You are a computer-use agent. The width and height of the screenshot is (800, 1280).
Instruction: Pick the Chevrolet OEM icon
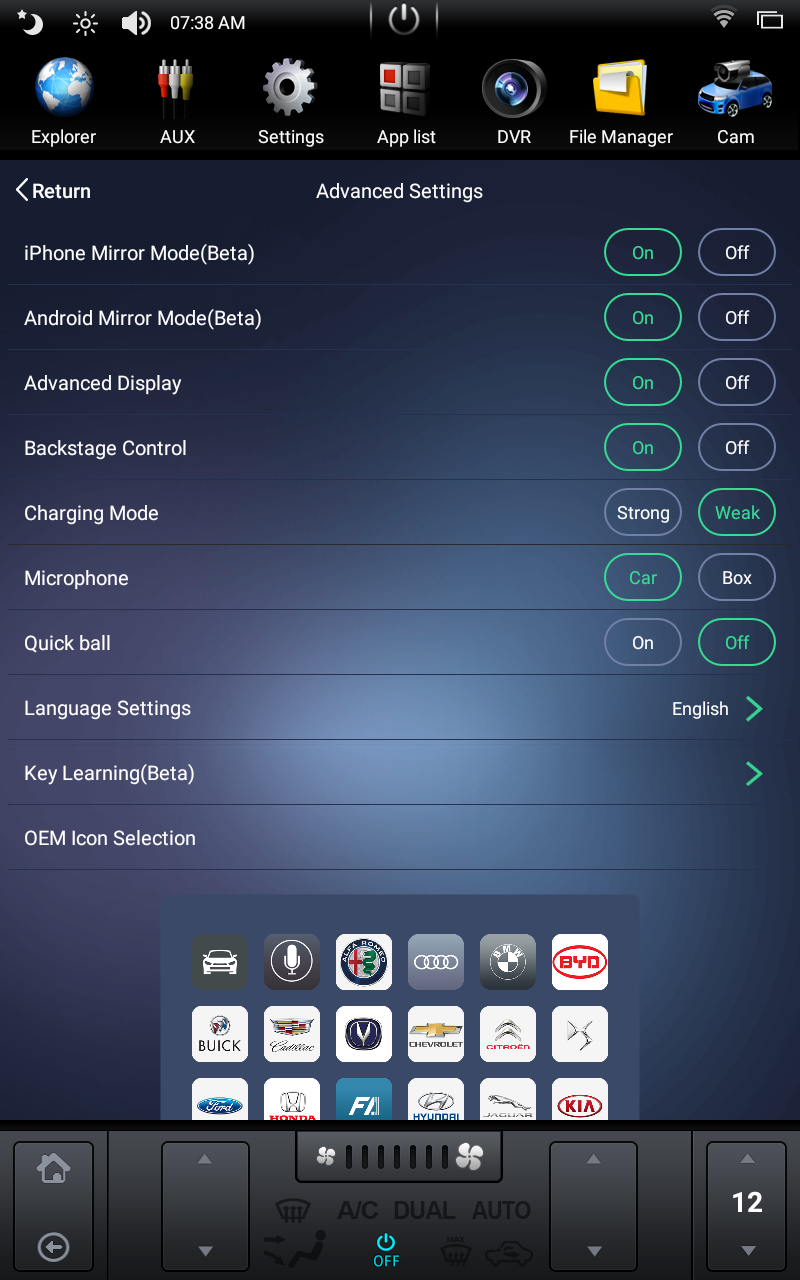coord(435,1033)
